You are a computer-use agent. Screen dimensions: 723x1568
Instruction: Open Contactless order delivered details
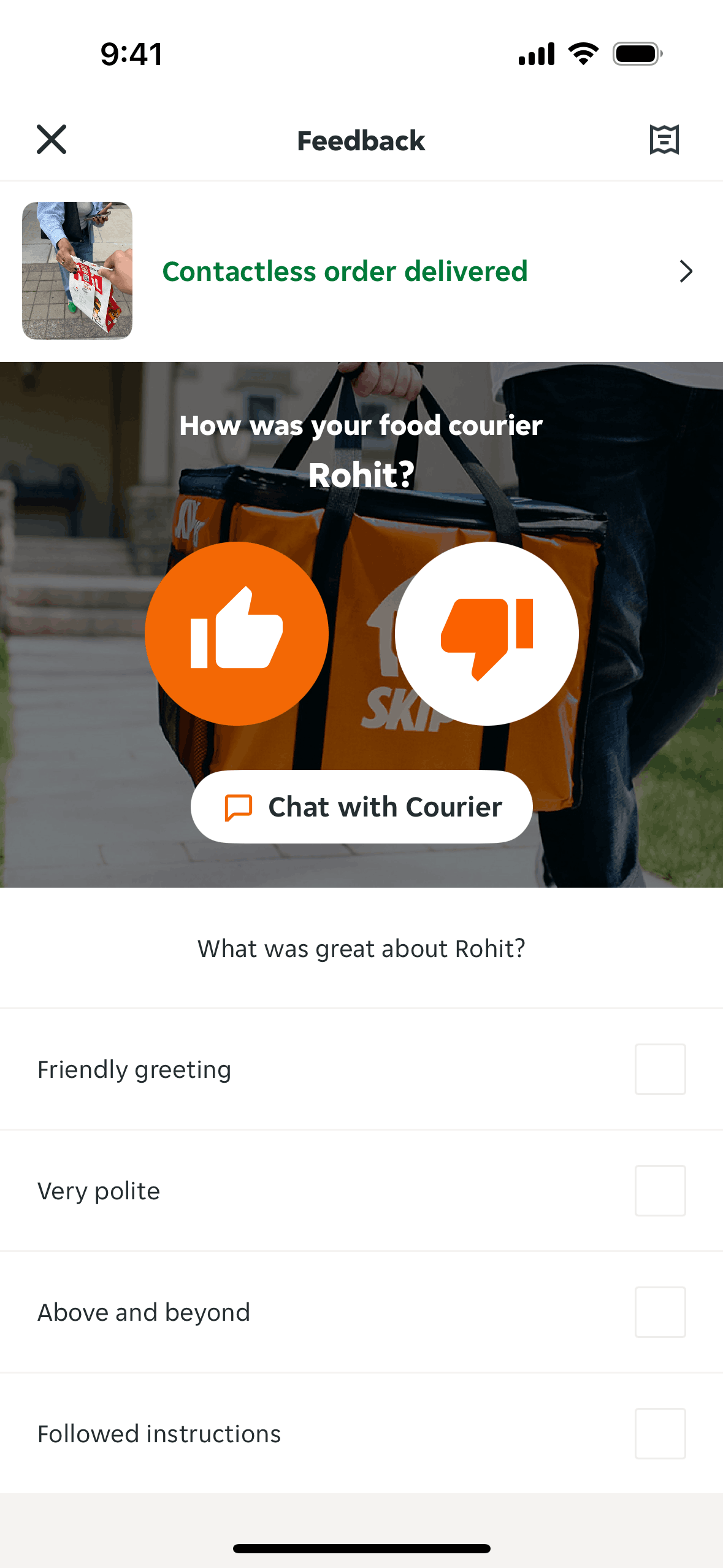pyautogui.click(x=361, y=271)
